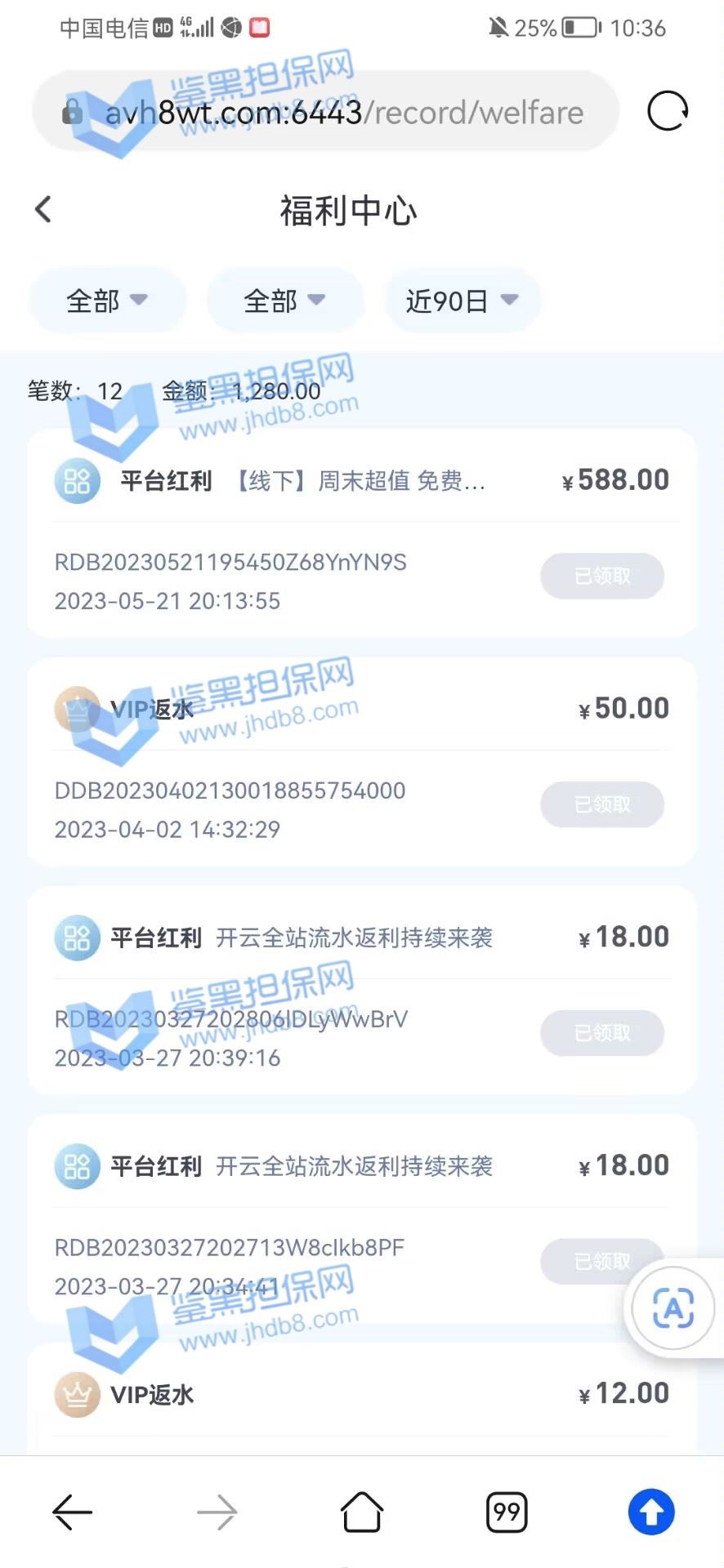Screen dimensions: 724x1568
Task: Open the first 全部 filter dropdown
Action: pos(107,301)
